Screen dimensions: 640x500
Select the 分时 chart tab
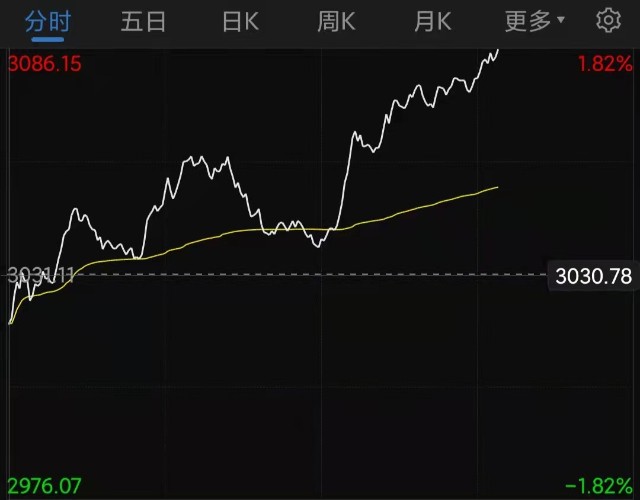coord(47,21)
